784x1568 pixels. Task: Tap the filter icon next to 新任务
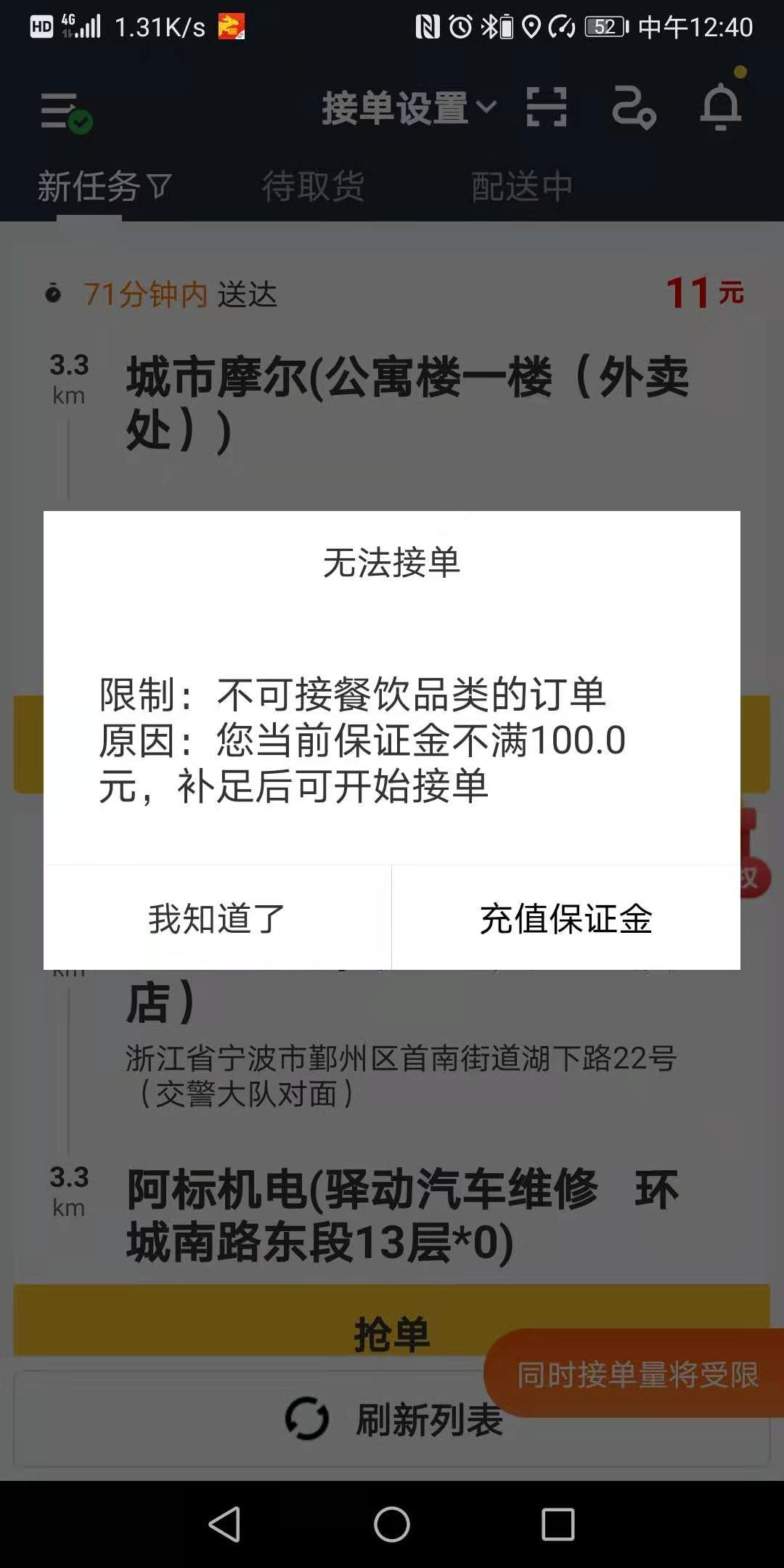[x=158, y=185]
